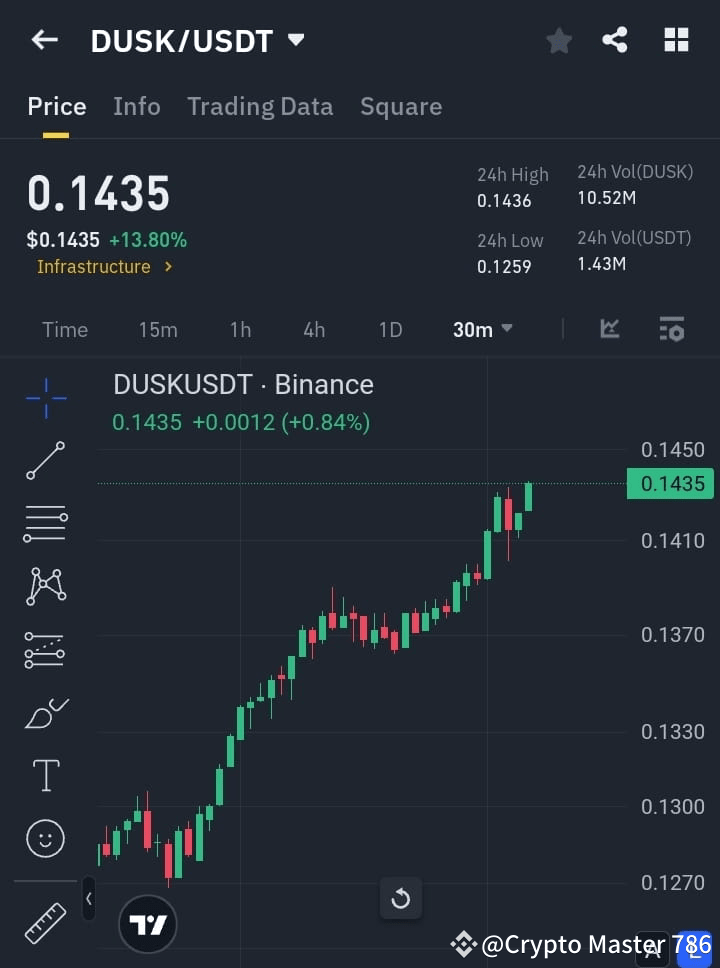720x968 pixels.
Task: Pick the brush drawing tool
Action: [x=45, y=713]
